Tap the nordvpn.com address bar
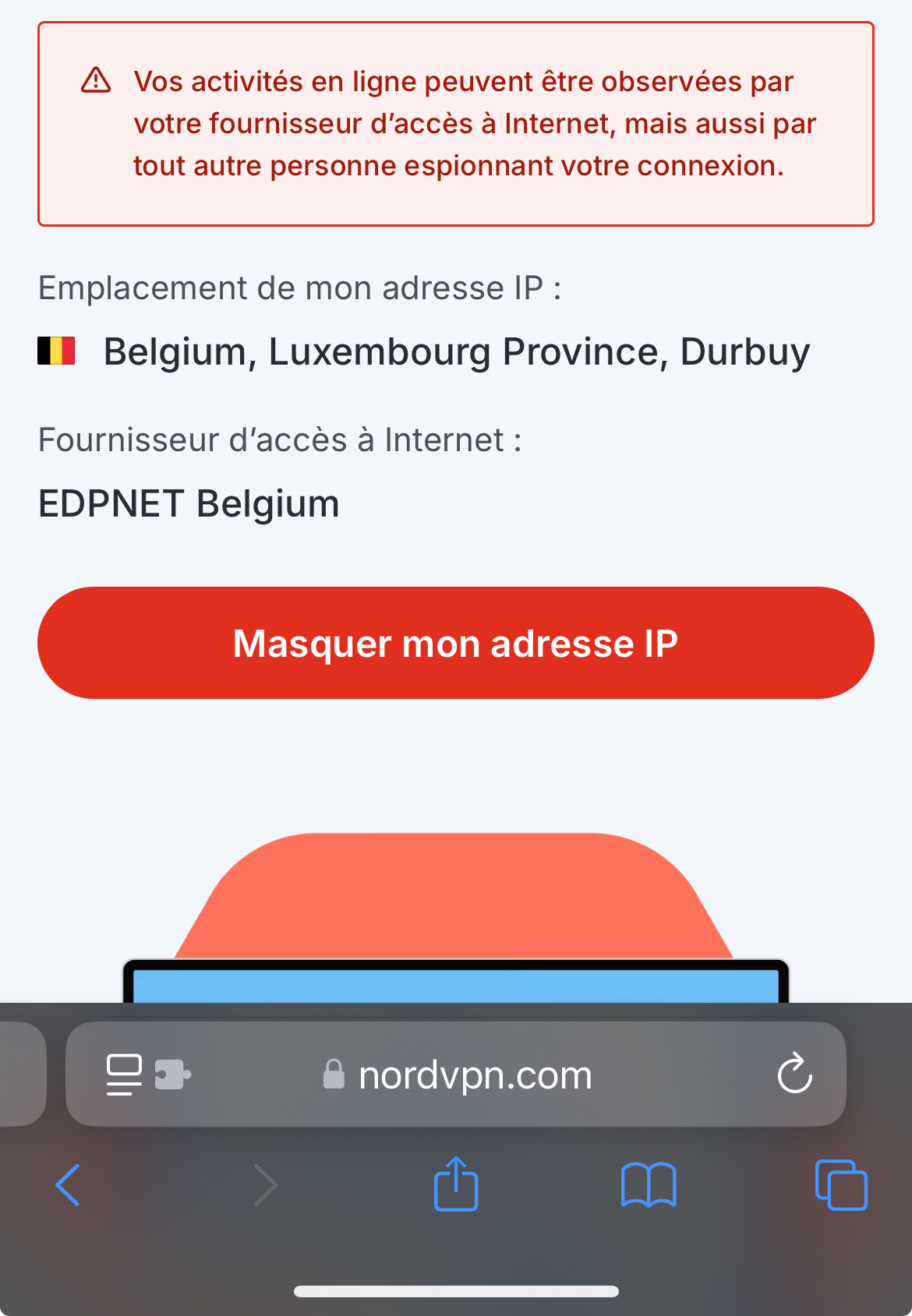This screenshot has width=912, height=1316. point(474,1075)
